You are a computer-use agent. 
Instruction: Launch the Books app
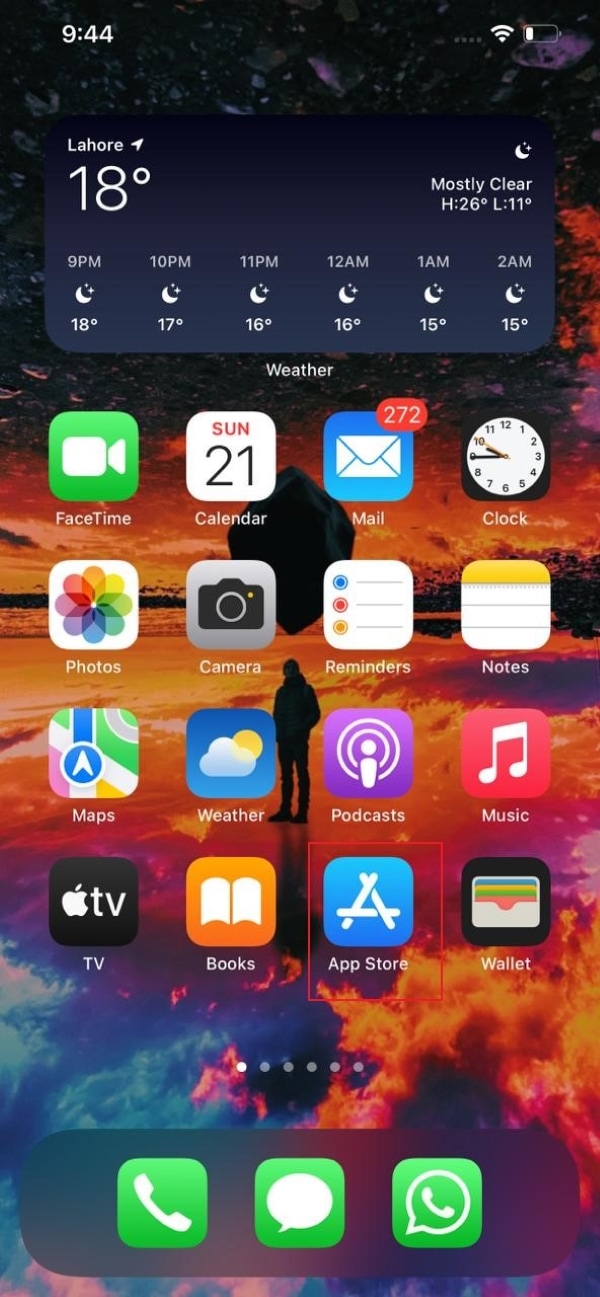pyautogui.click(x=231, y=901)
